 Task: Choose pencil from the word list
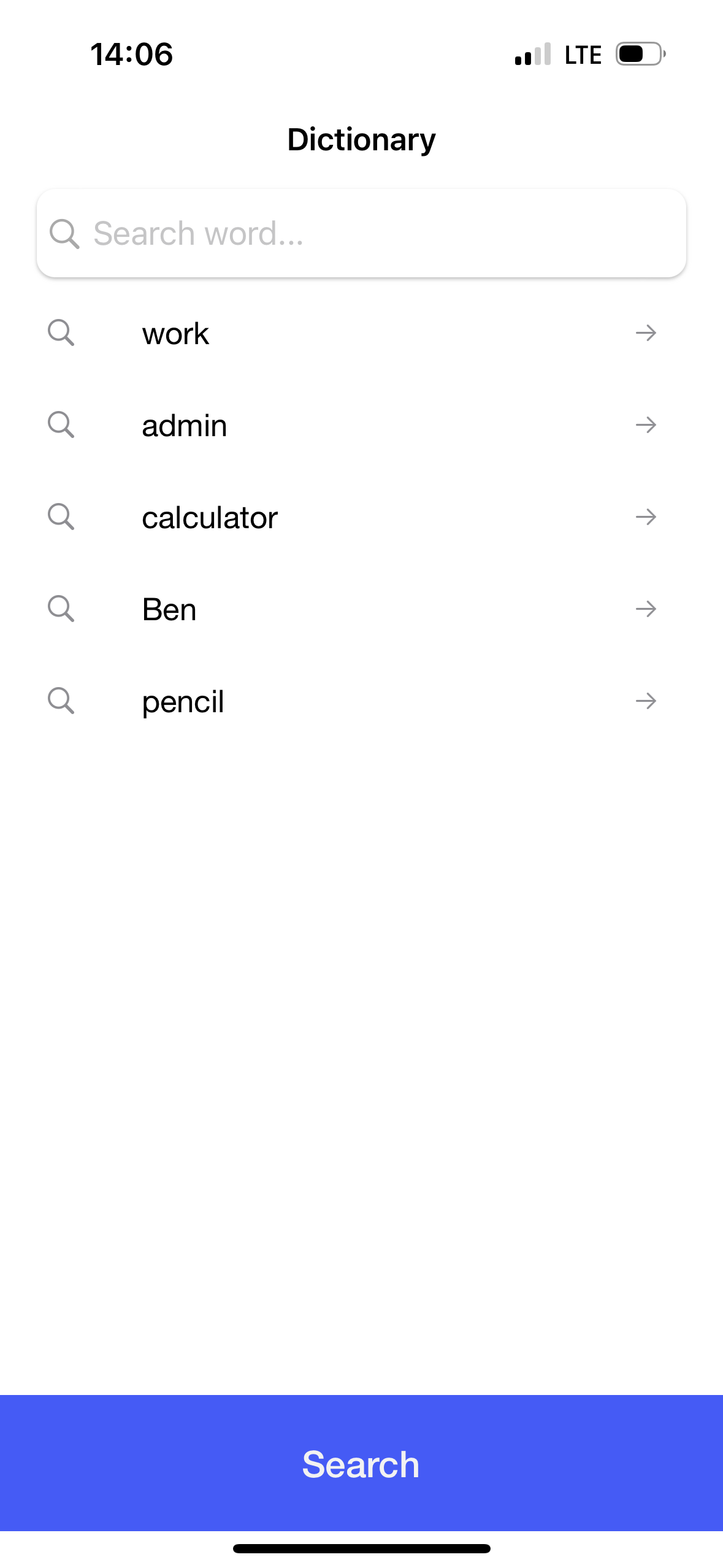click(x=183, y=702)
